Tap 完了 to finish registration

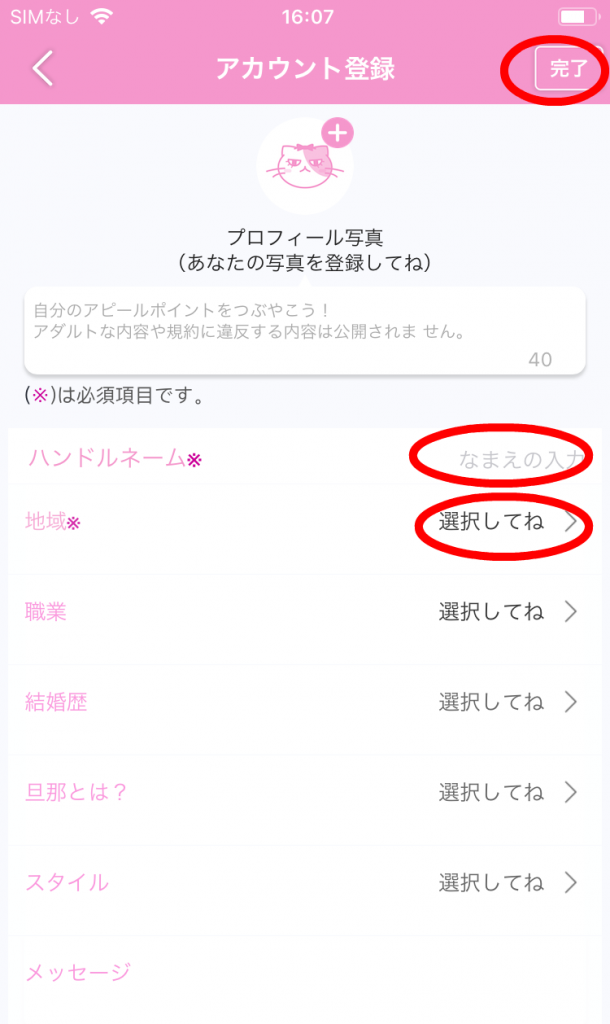pyautogui.click(x=569, y=69)
